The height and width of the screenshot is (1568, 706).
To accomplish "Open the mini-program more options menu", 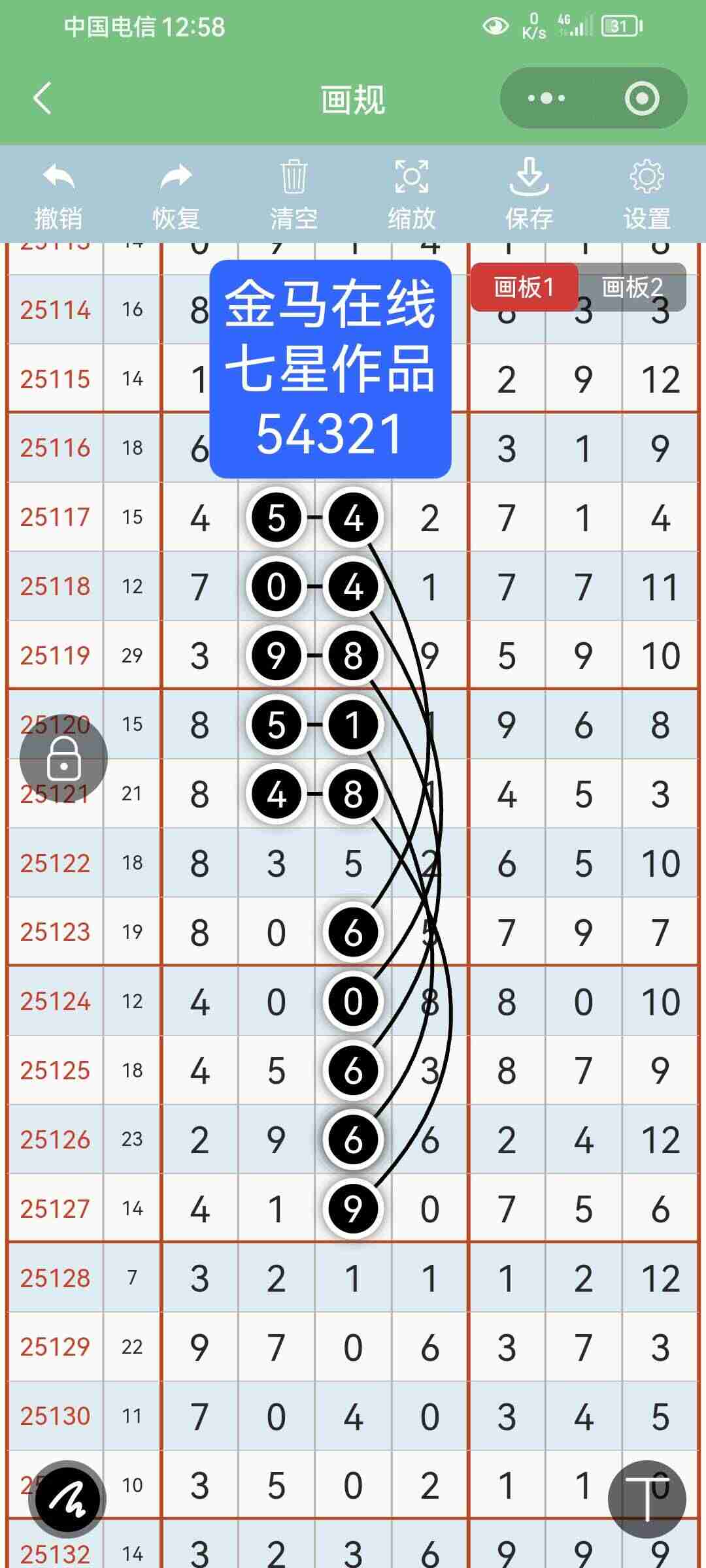I will [x=546, y=99].
